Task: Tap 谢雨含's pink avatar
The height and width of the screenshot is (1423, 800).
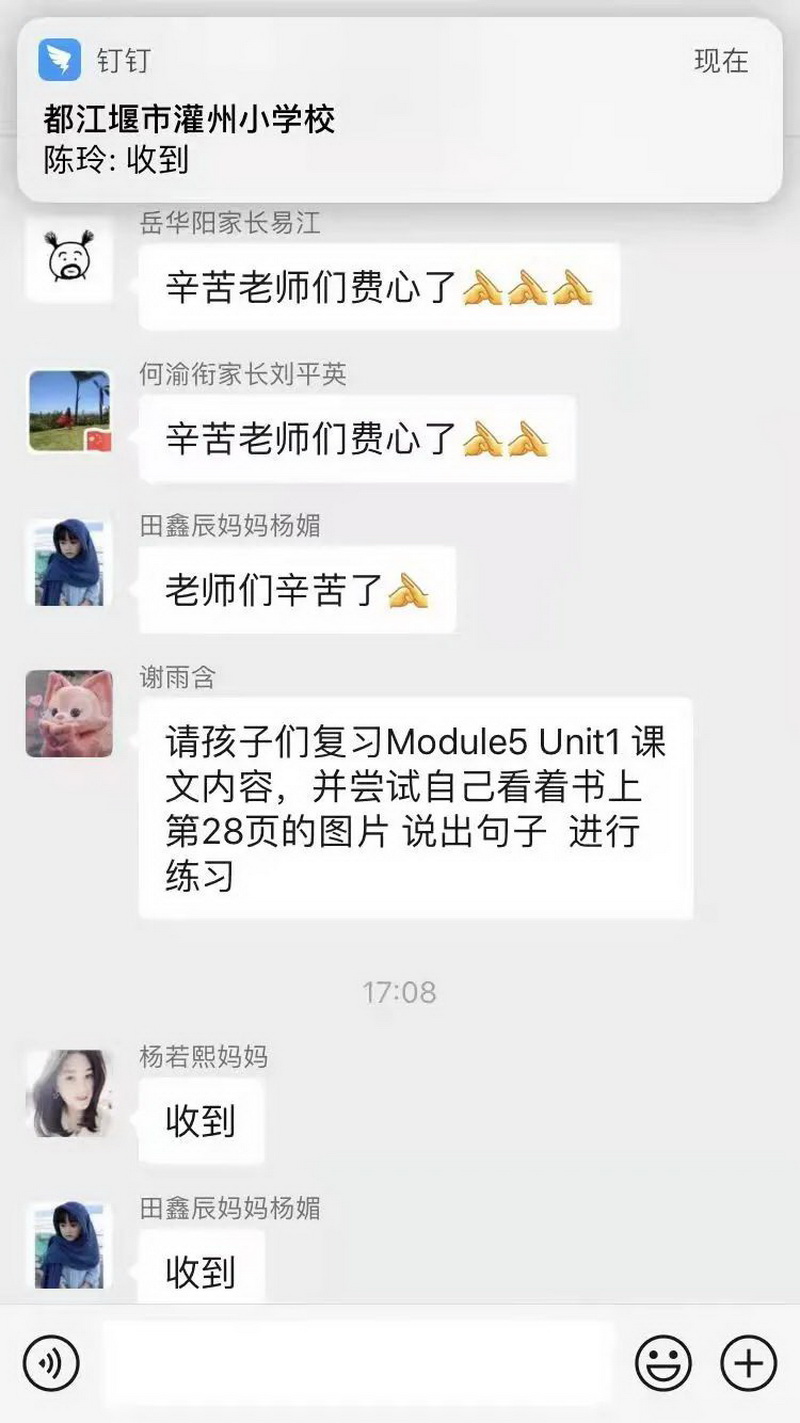Action: coord(69,713)
